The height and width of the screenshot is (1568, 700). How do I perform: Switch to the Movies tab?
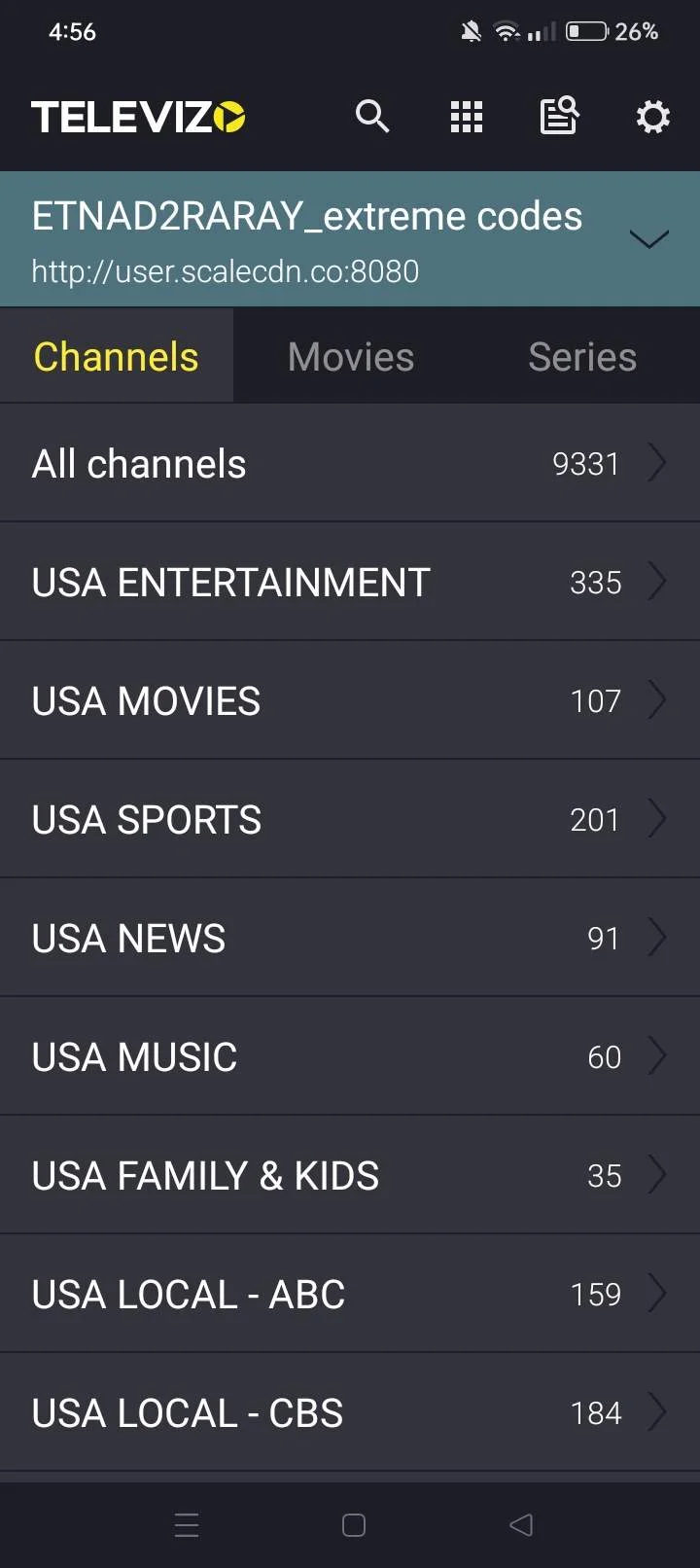[x=351, y=356]
